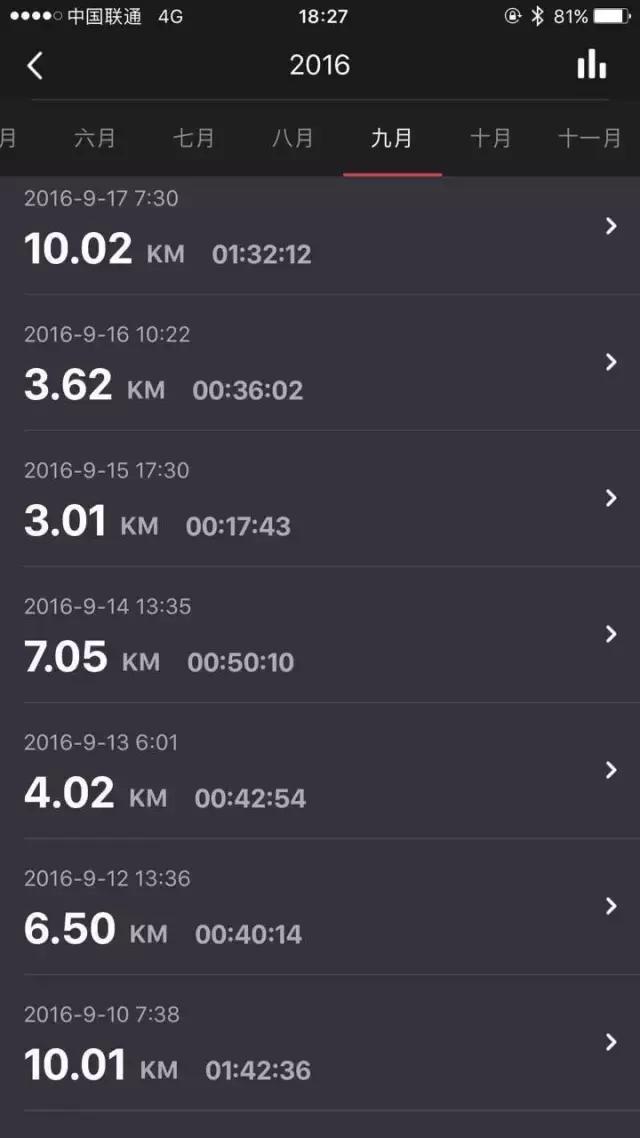Image resolution: width=640 pixels, height=1138 pixels.
Task: Open the 7.05 KM run from 2016-9-14
Action: (x=320, y=636)
